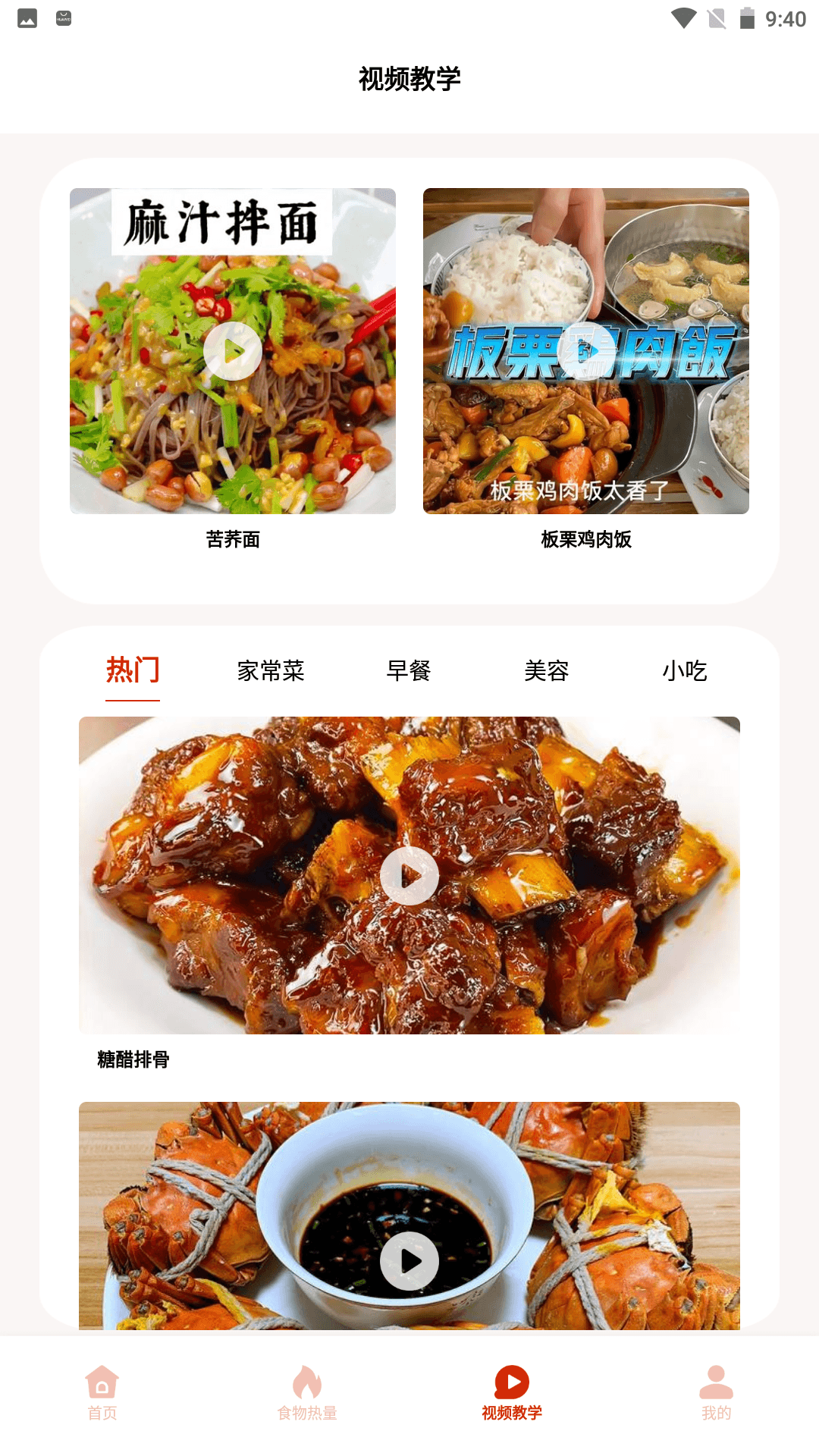
Task: Tap the 视频教学 bottom tab
Action: [512, 1392]
